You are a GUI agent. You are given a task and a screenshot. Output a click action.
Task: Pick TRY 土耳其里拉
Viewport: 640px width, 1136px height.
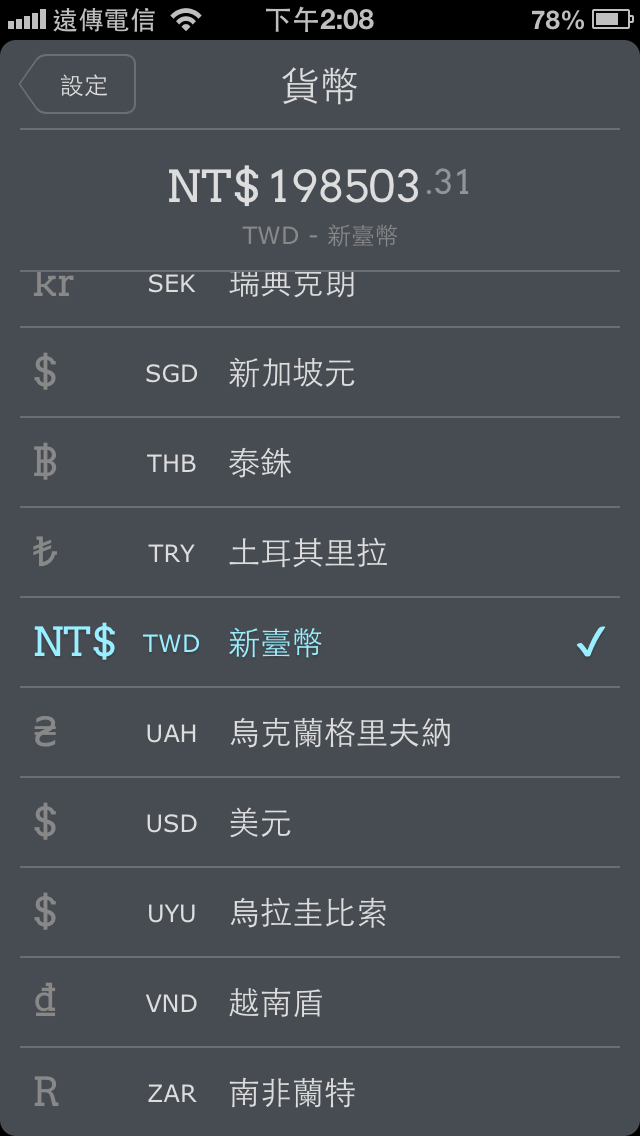click(x=320, y=552)
